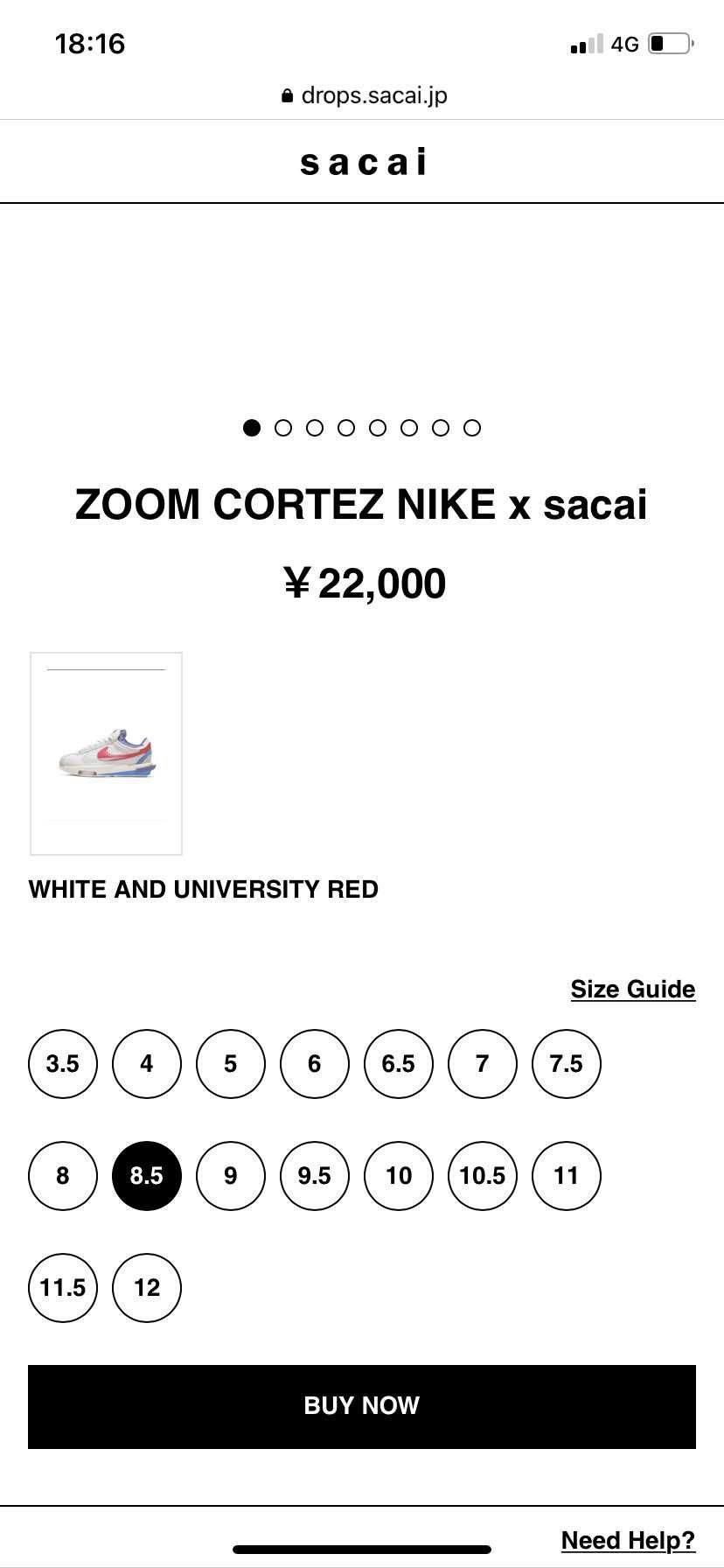Select shoe size 3.5
Viewport: 724px width, 1568px height.
63,1064
